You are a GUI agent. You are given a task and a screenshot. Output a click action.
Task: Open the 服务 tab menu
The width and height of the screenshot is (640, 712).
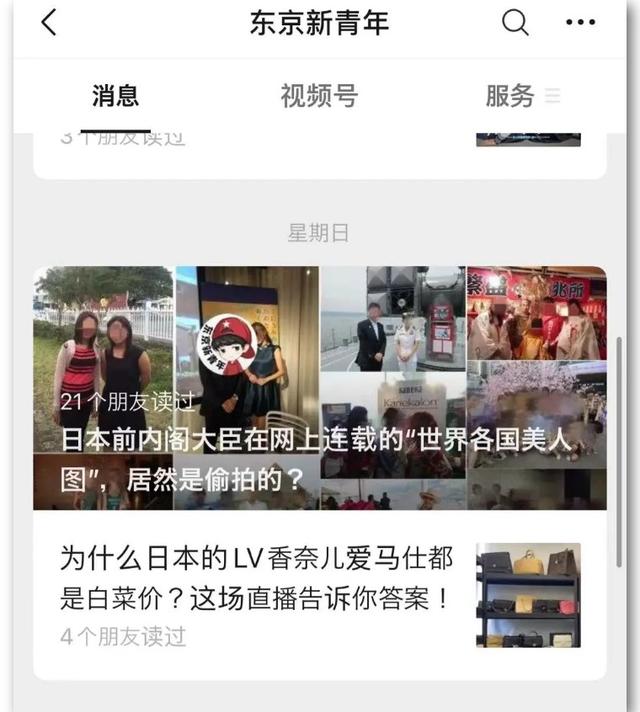521,96
